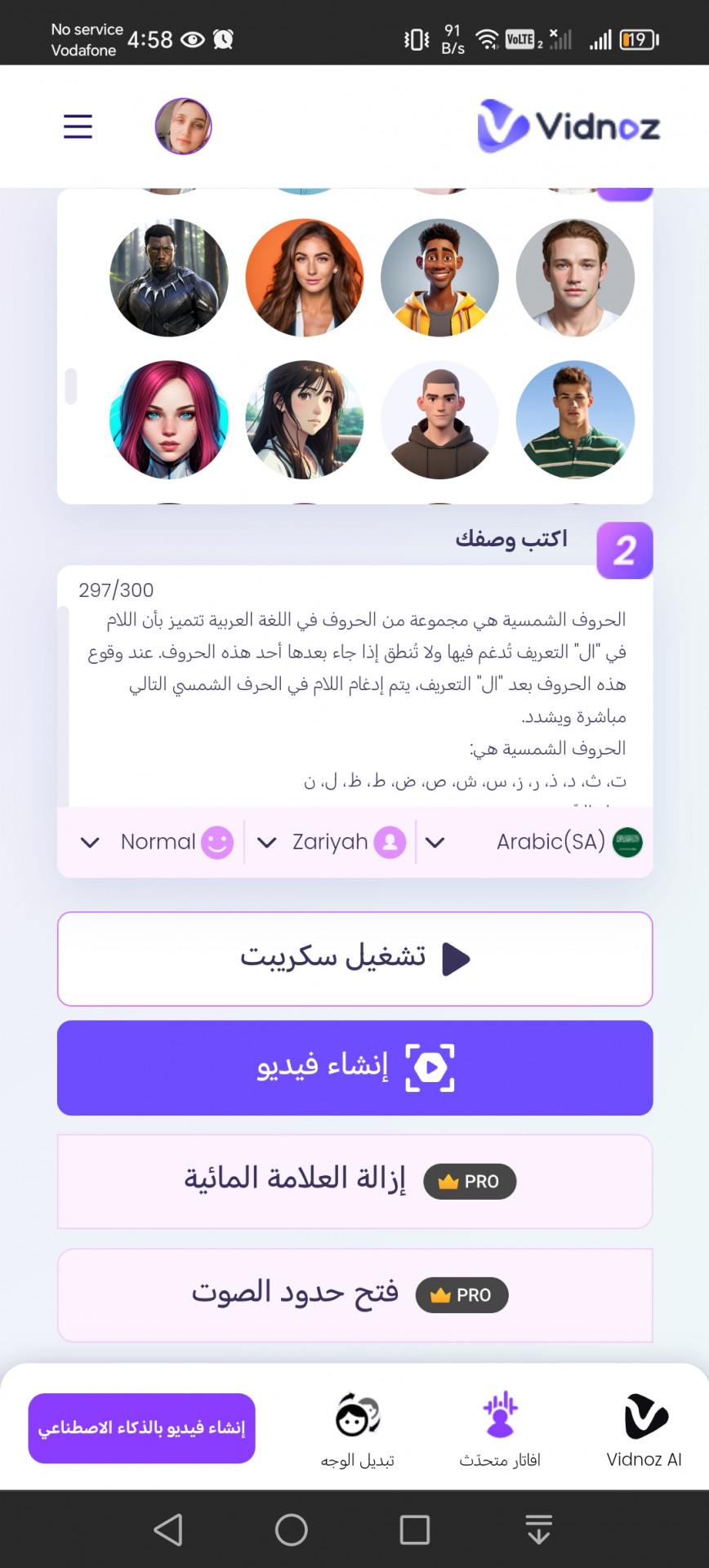The height and width of the screenshot is (1568, 709).
Task: Tap إنشاء فيديو to generate video
Action: [x=354, y=1067]
